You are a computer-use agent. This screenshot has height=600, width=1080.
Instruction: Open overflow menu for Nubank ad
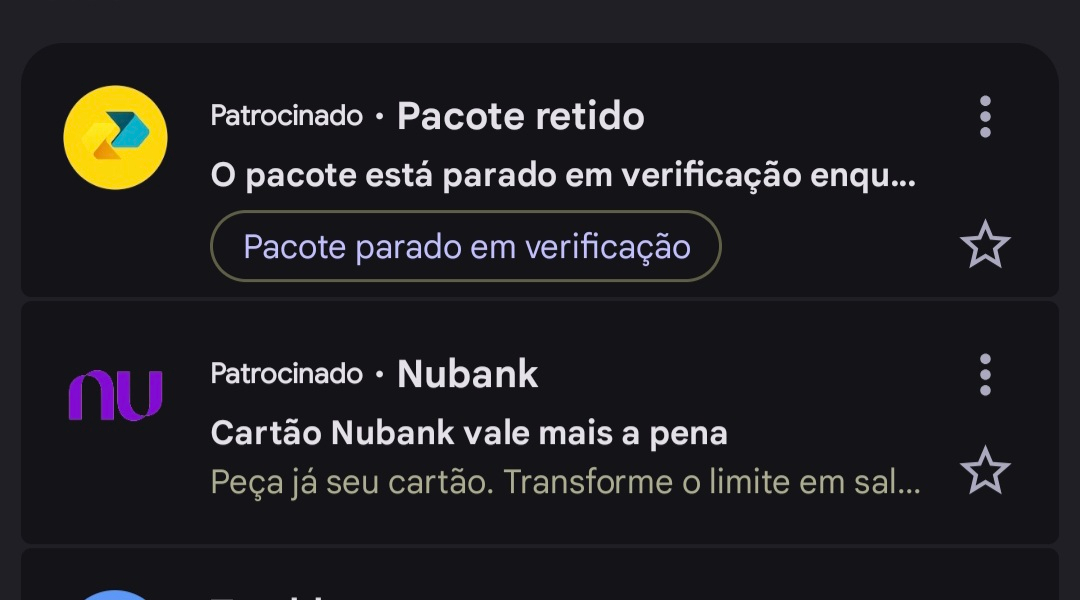tap(985, 375)
